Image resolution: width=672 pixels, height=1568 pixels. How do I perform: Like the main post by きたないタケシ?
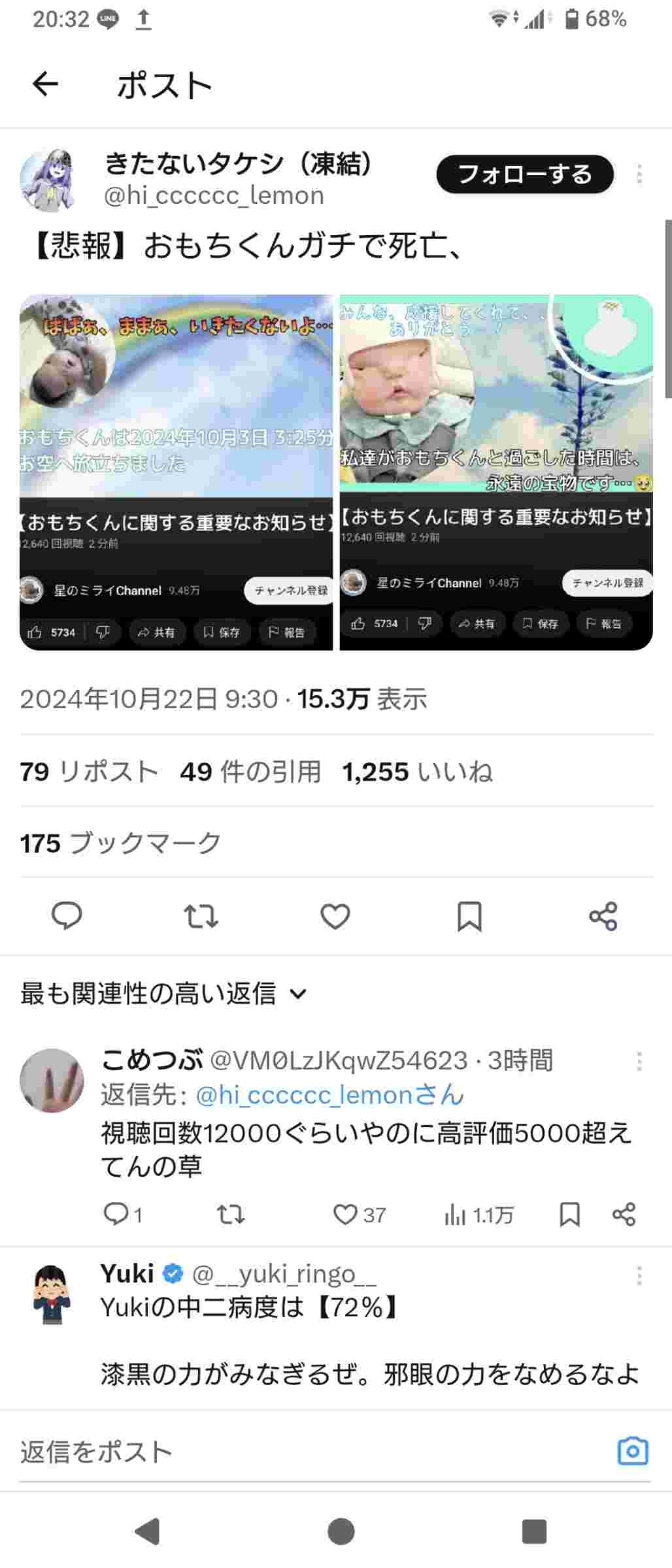tap(335, 916)
